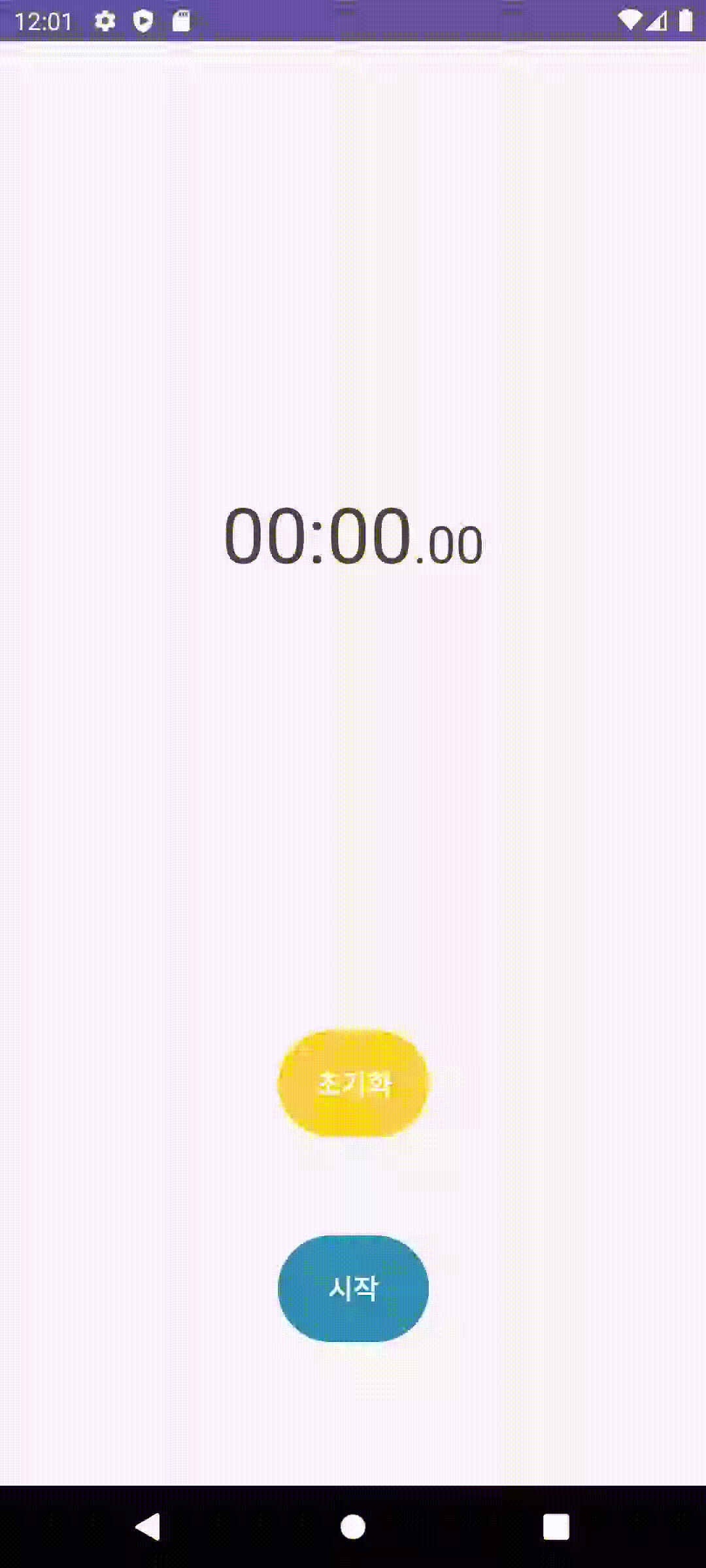Tap the yellow 초기화 reset button
This screenshot has height=1568, width=706.
tap(353, 1083)
